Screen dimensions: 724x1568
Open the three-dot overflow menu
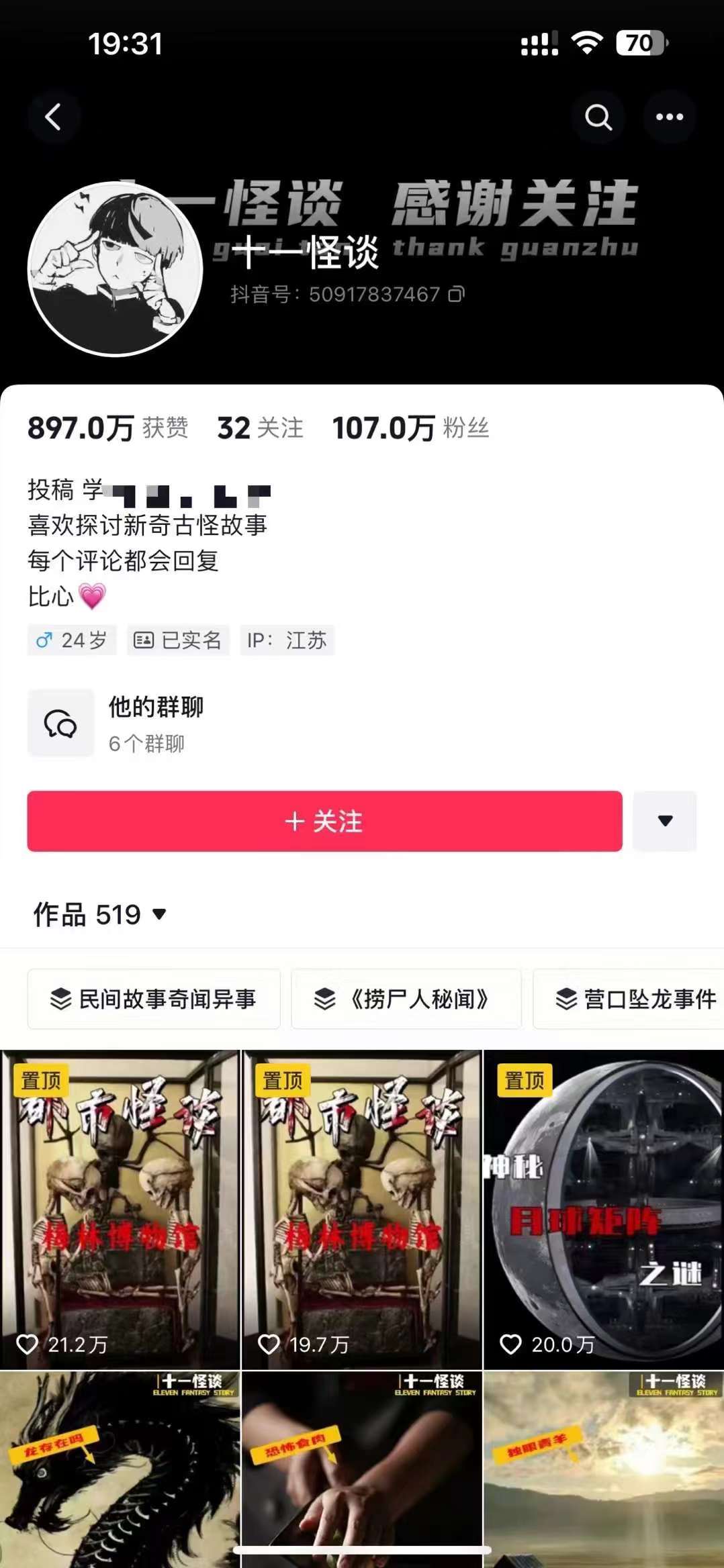coord(669,117)
